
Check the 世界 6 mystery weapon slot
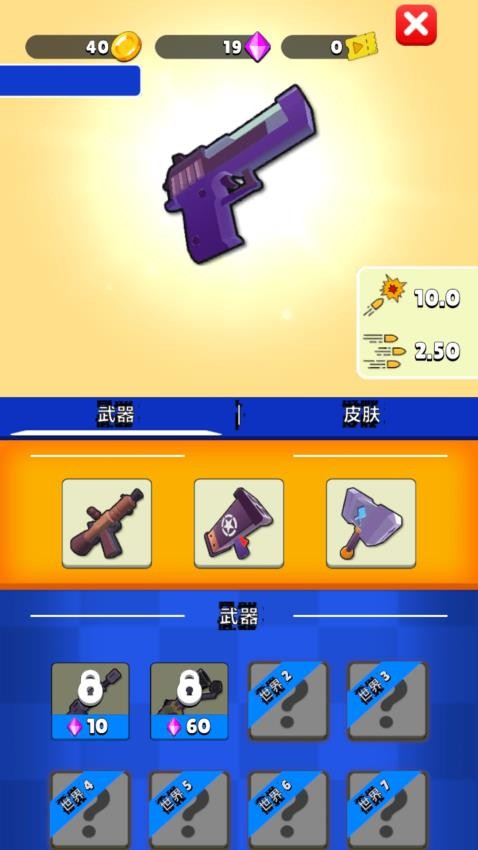click(288, 810)
